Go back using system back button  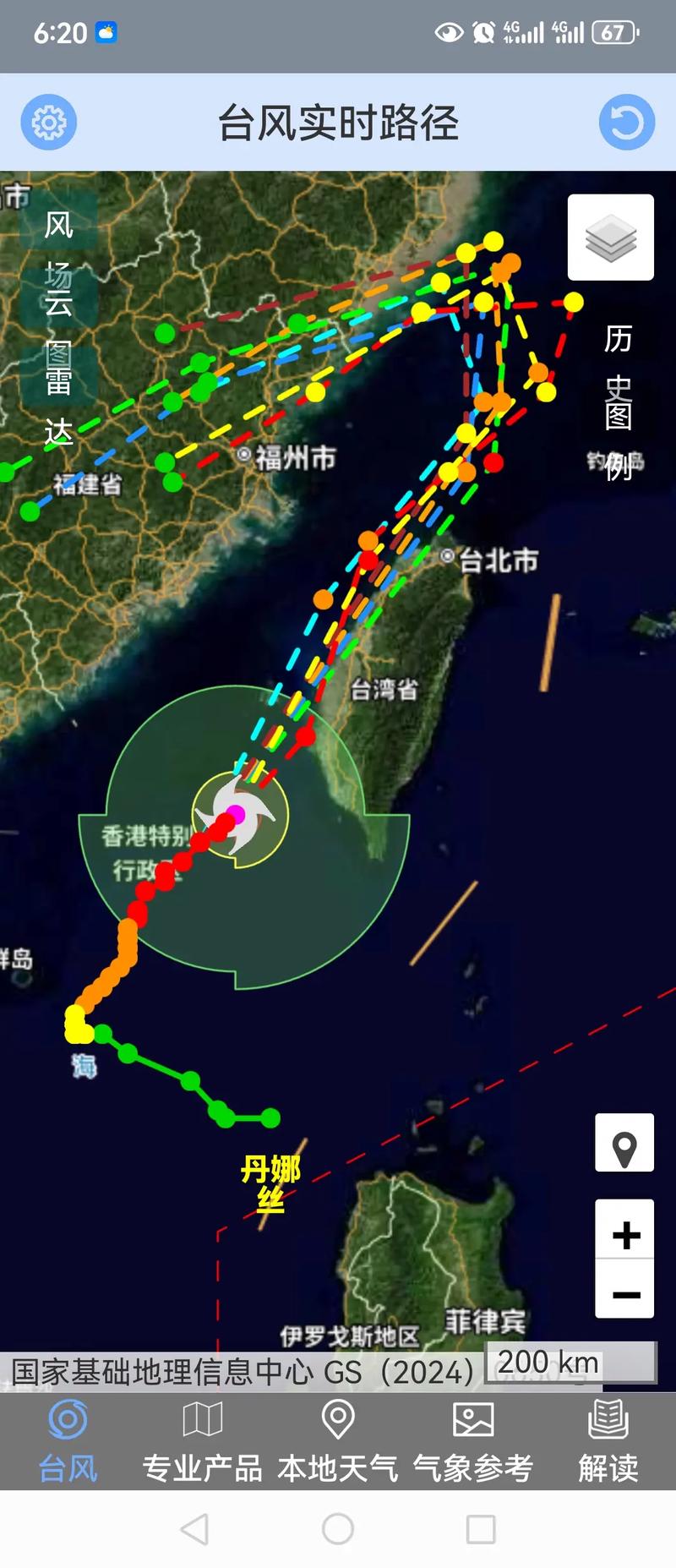(195, 1529)
